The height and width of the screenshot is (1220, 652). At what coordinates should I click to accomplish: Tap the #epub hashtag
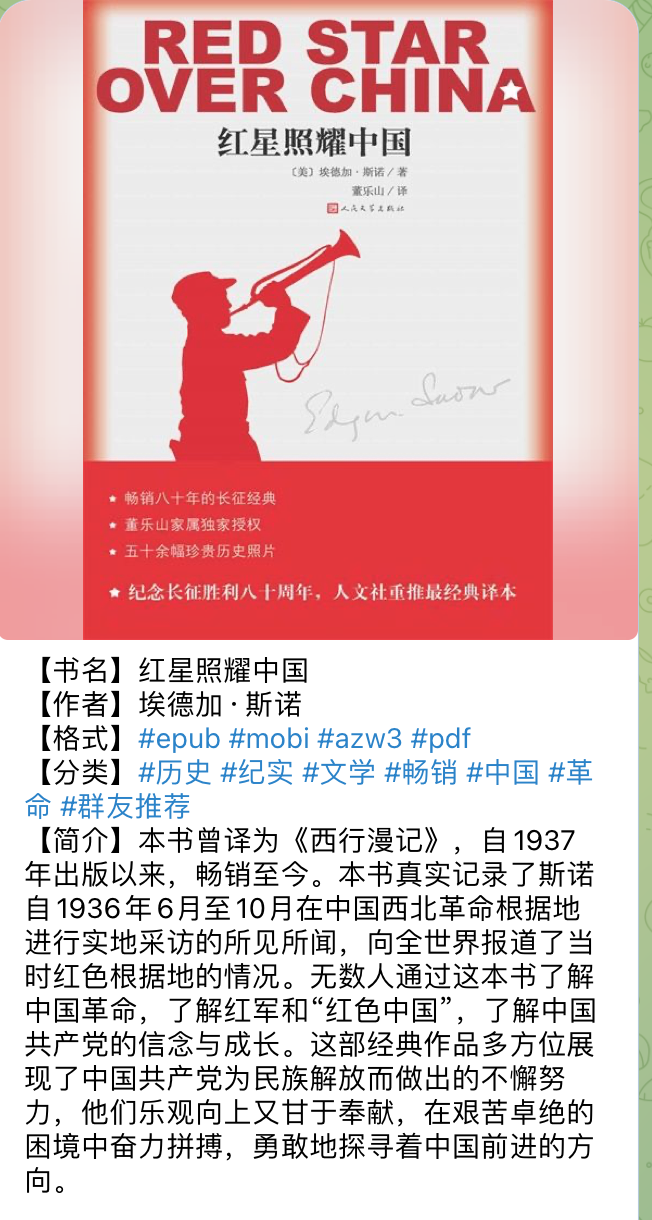tap(179, 739)
